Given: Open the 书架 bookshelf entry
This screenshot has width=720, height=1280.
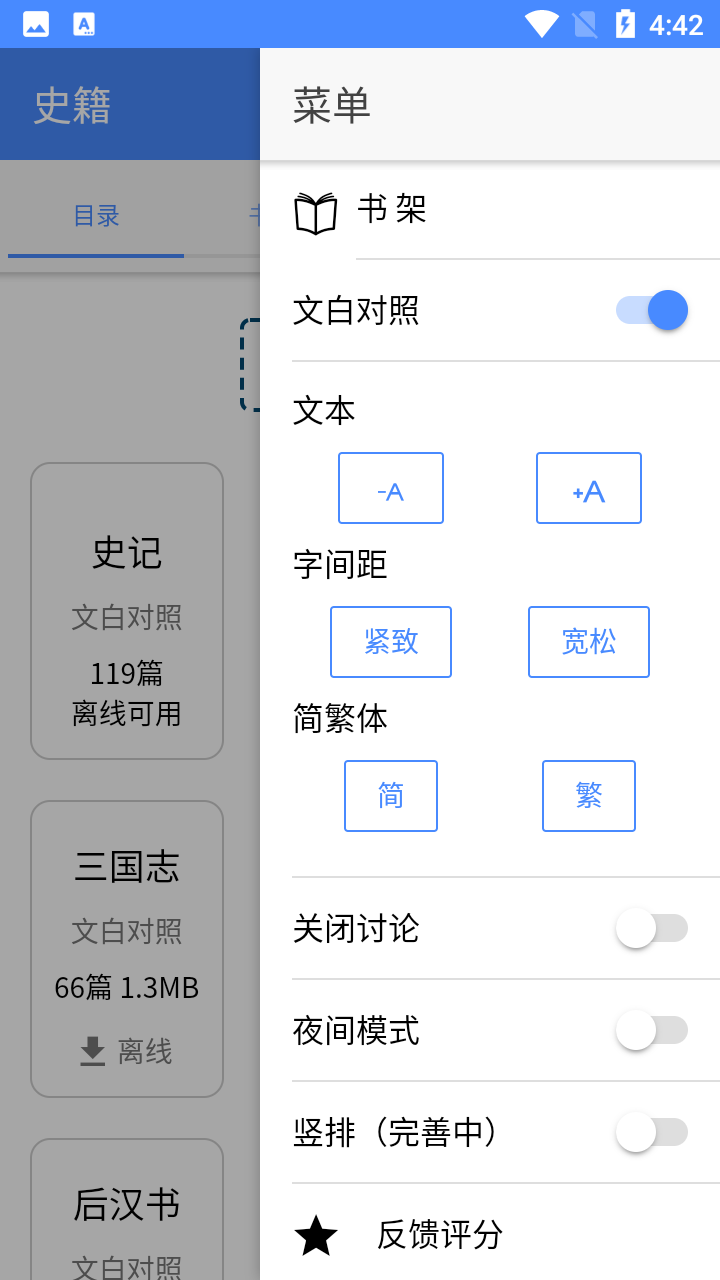Looking at the screenshot, I should click(490, 211).
